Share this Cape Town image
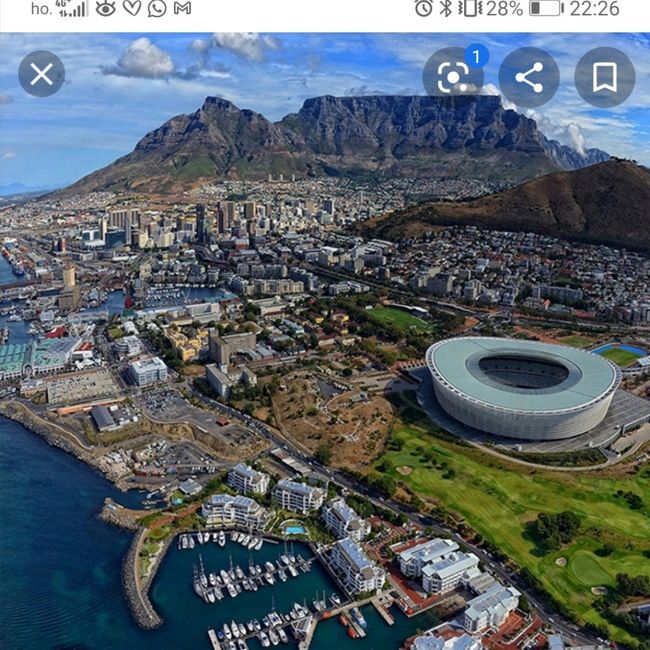Screen dimensions: 650x650 click(529, 77)
